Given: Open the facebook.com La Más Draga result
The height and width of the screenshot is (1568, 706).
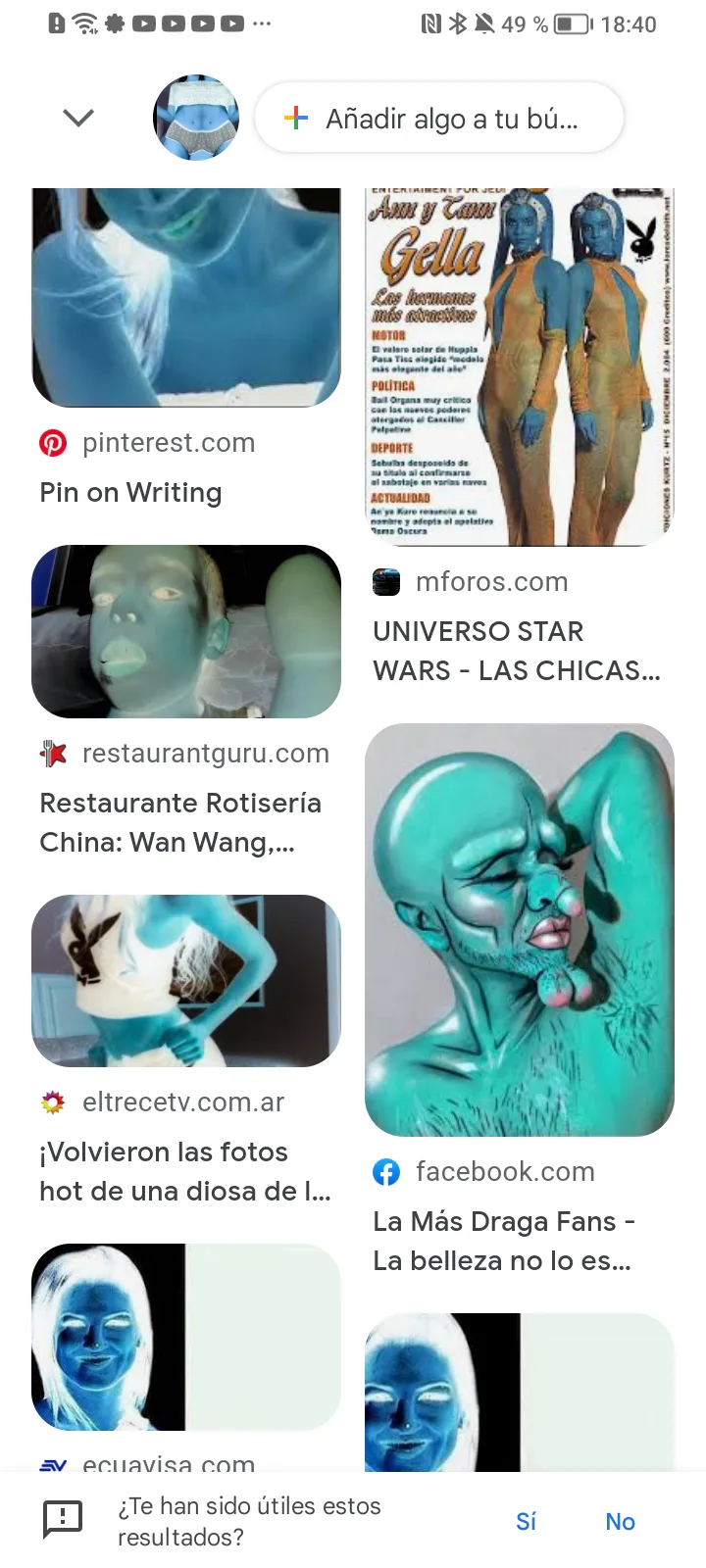Looking at the screenshot, I should 520,1002.
